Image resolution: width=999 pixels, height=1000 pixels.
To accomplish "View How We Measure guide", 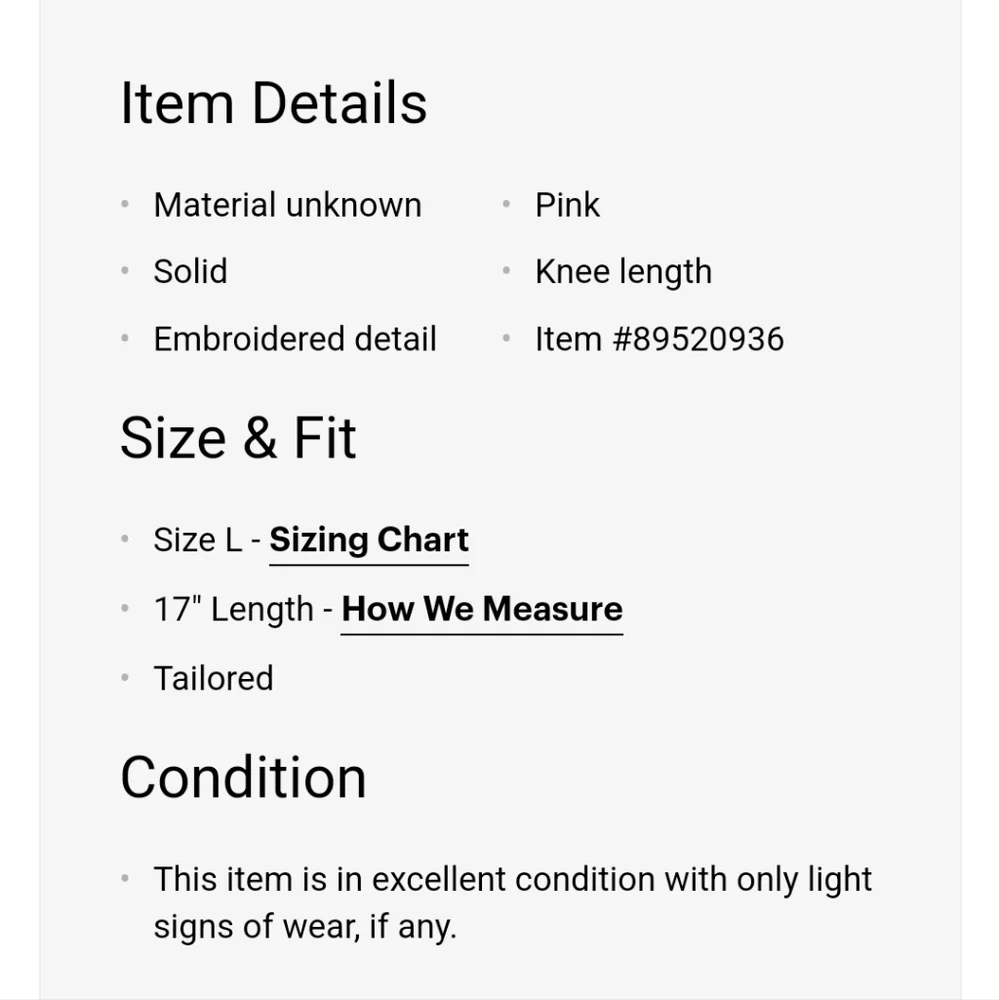I will (x=482, y=610).
